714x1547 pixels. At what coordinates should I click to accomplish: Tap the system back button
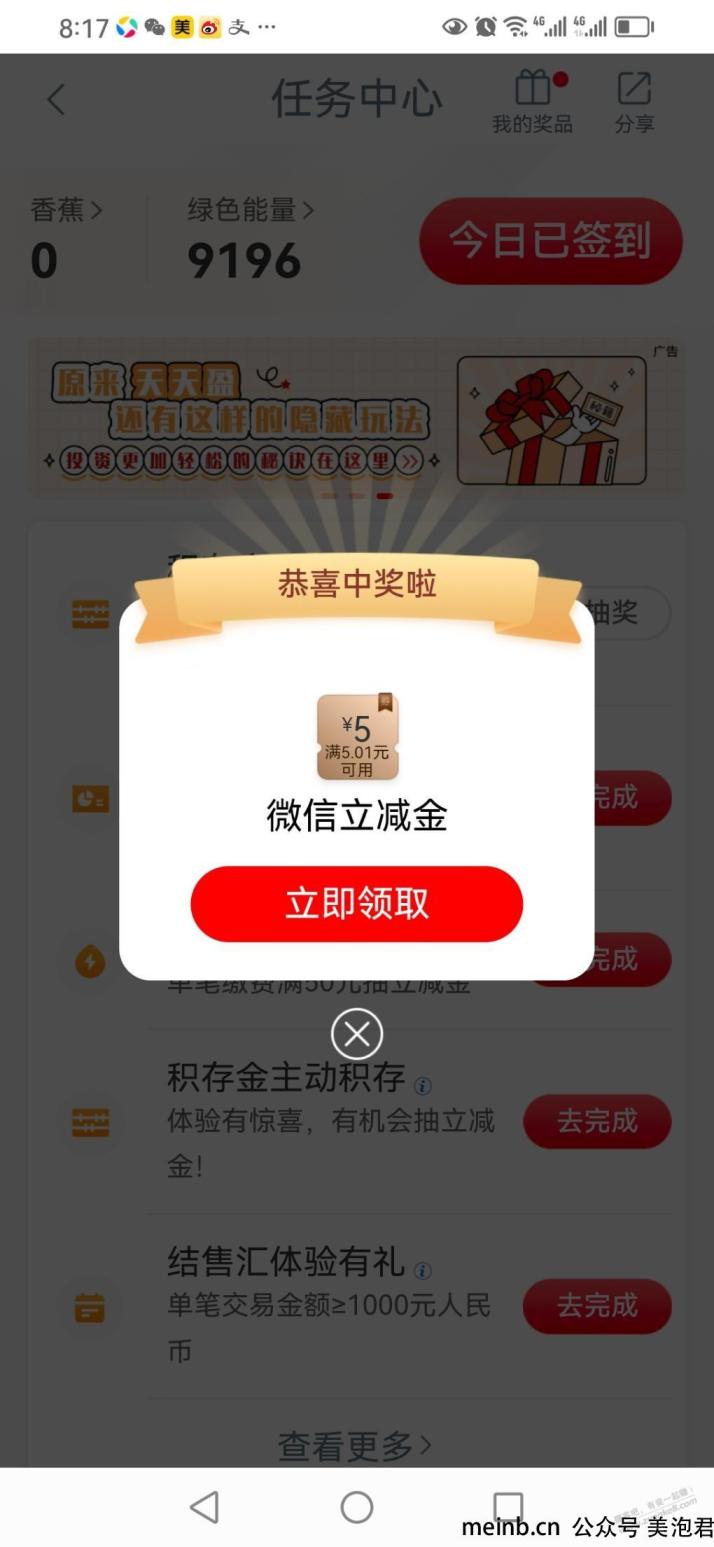click(204, 1507)
